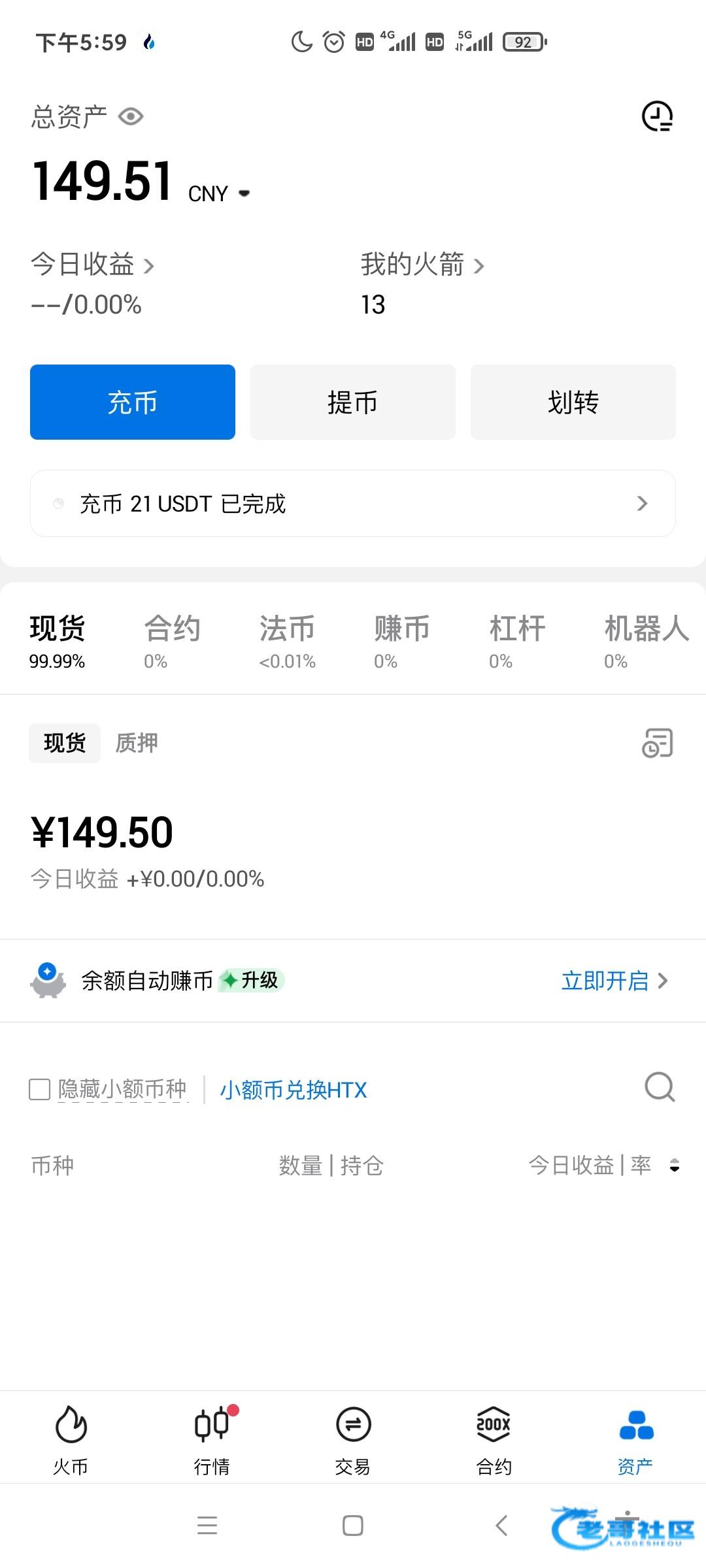
Task: Hide total assets with eye icon
Action: (x=131, y=117)
